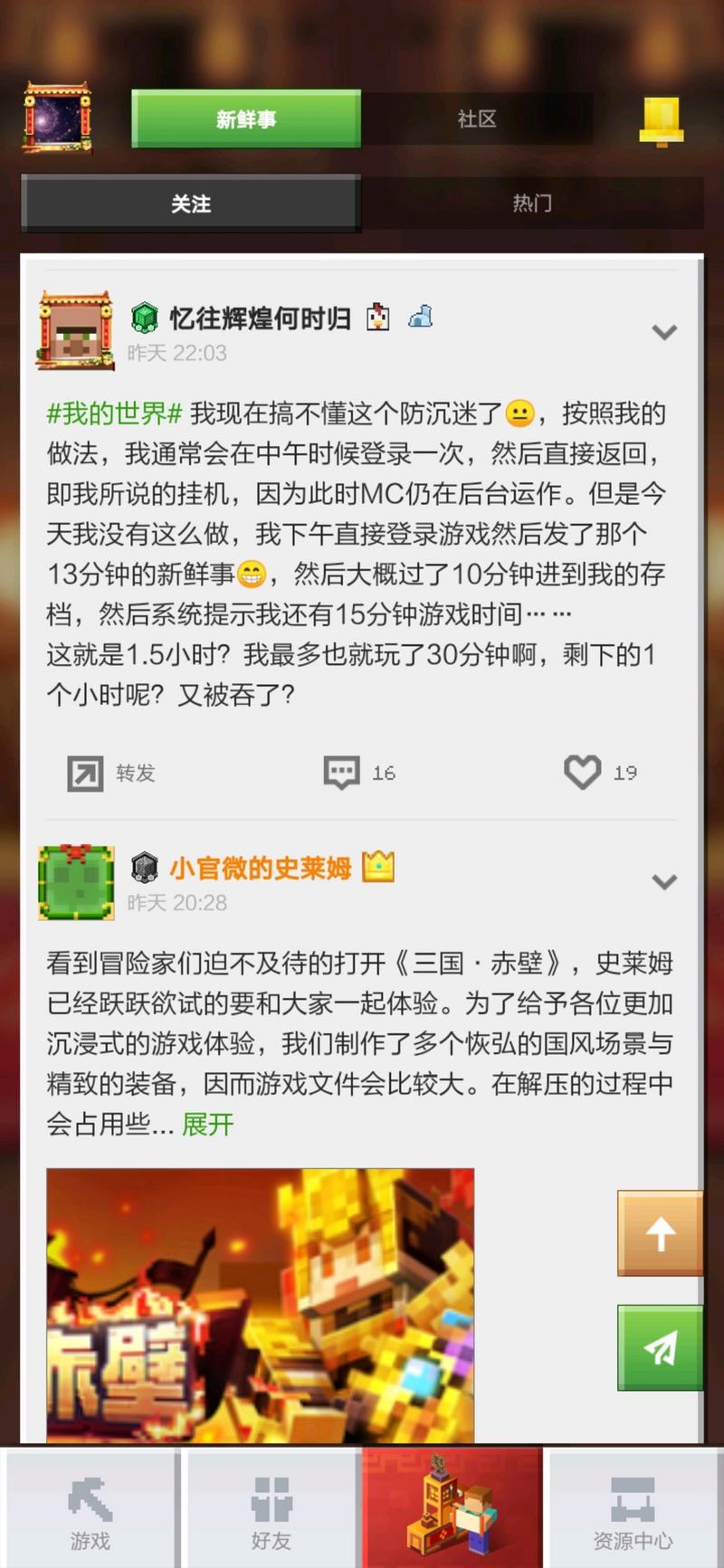Open the golden notifications bell
This screenshot has height=1568, width=724.
(x=661, y=120)
